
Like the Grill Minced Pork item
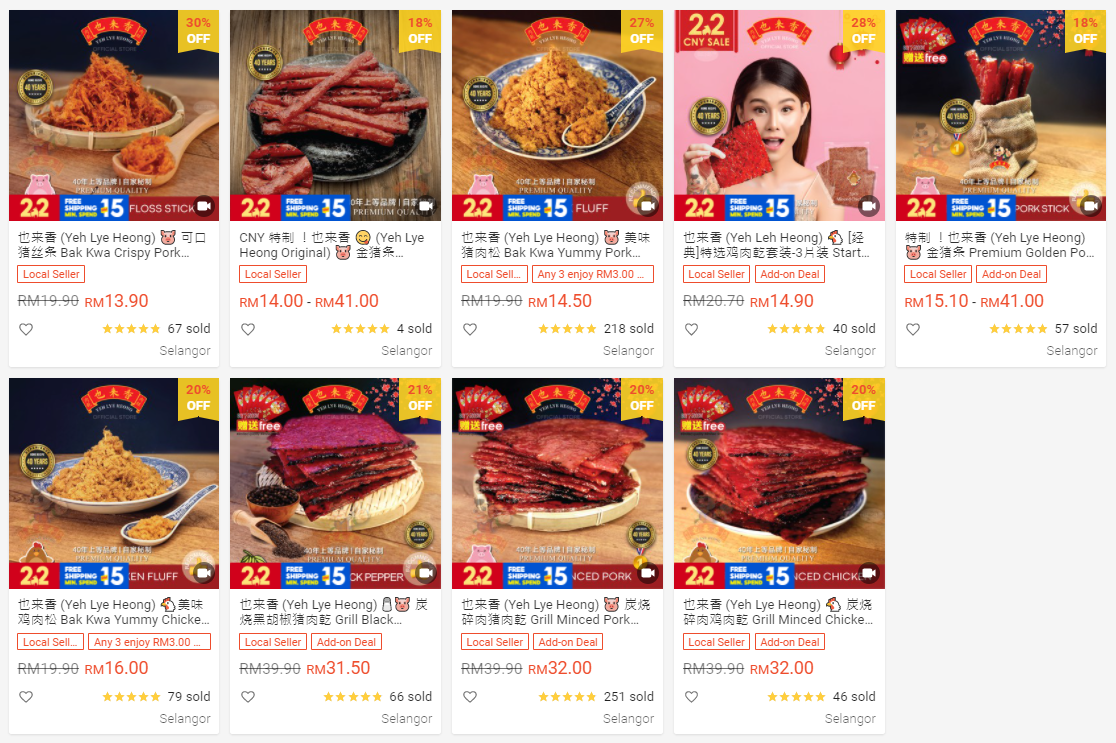pos(470,697)
